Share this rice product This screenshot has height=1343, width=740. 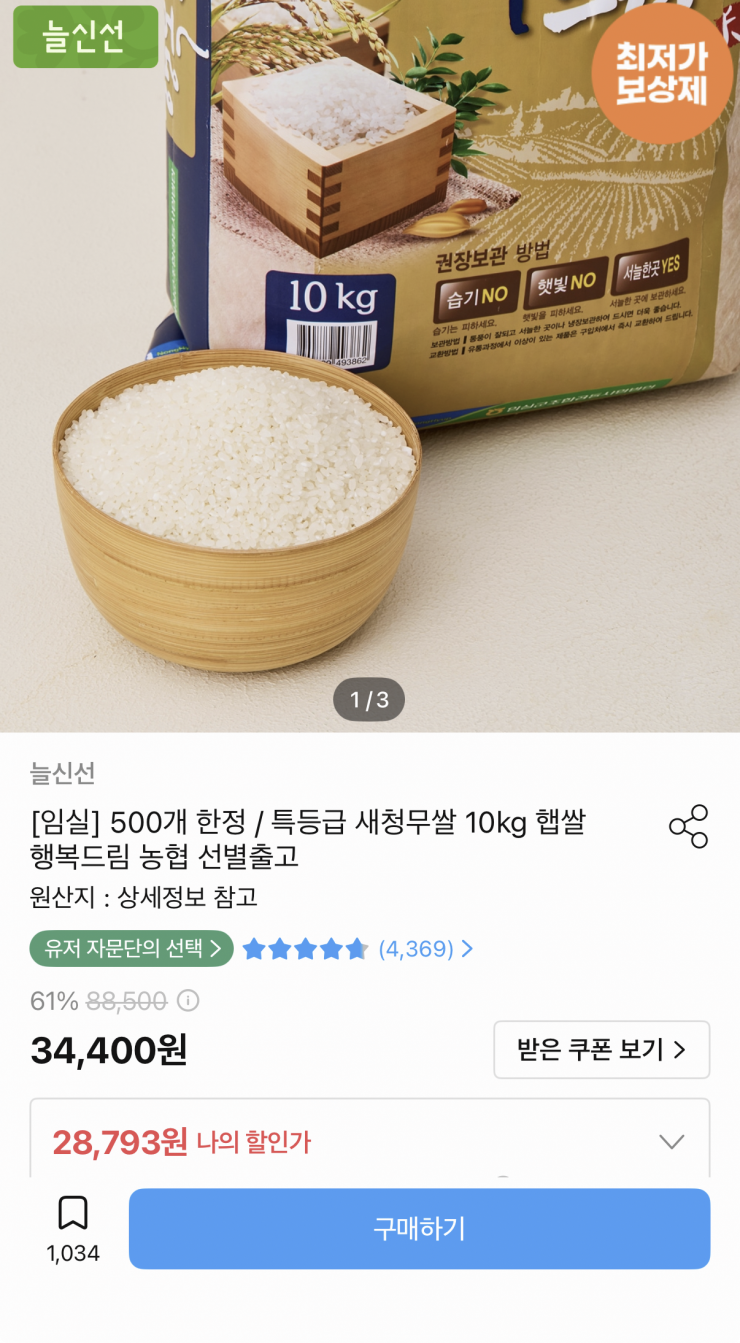688,826
